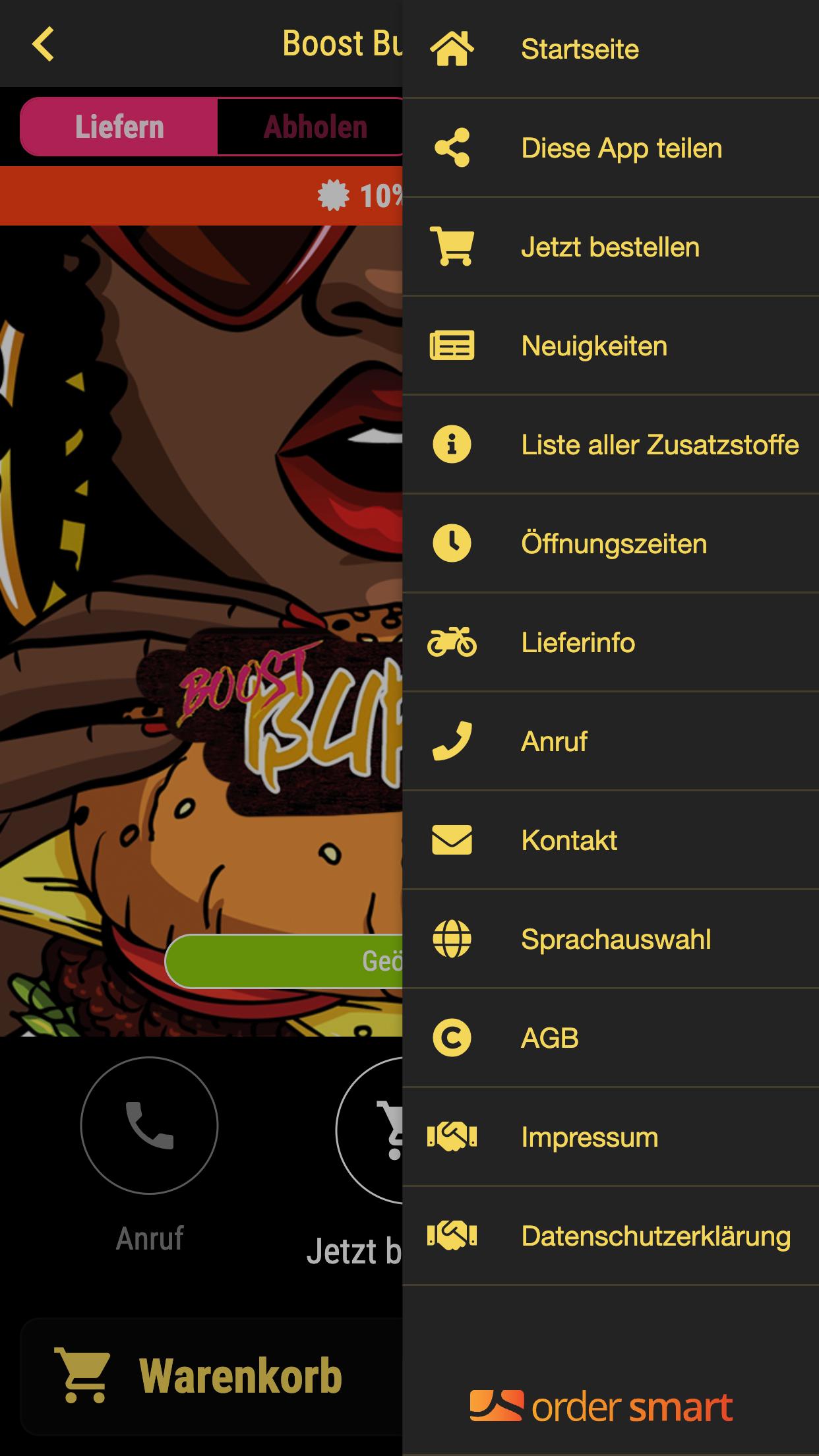Open Impressum
Viewport: 819px width, 1456px height.
coord(611,1137)
